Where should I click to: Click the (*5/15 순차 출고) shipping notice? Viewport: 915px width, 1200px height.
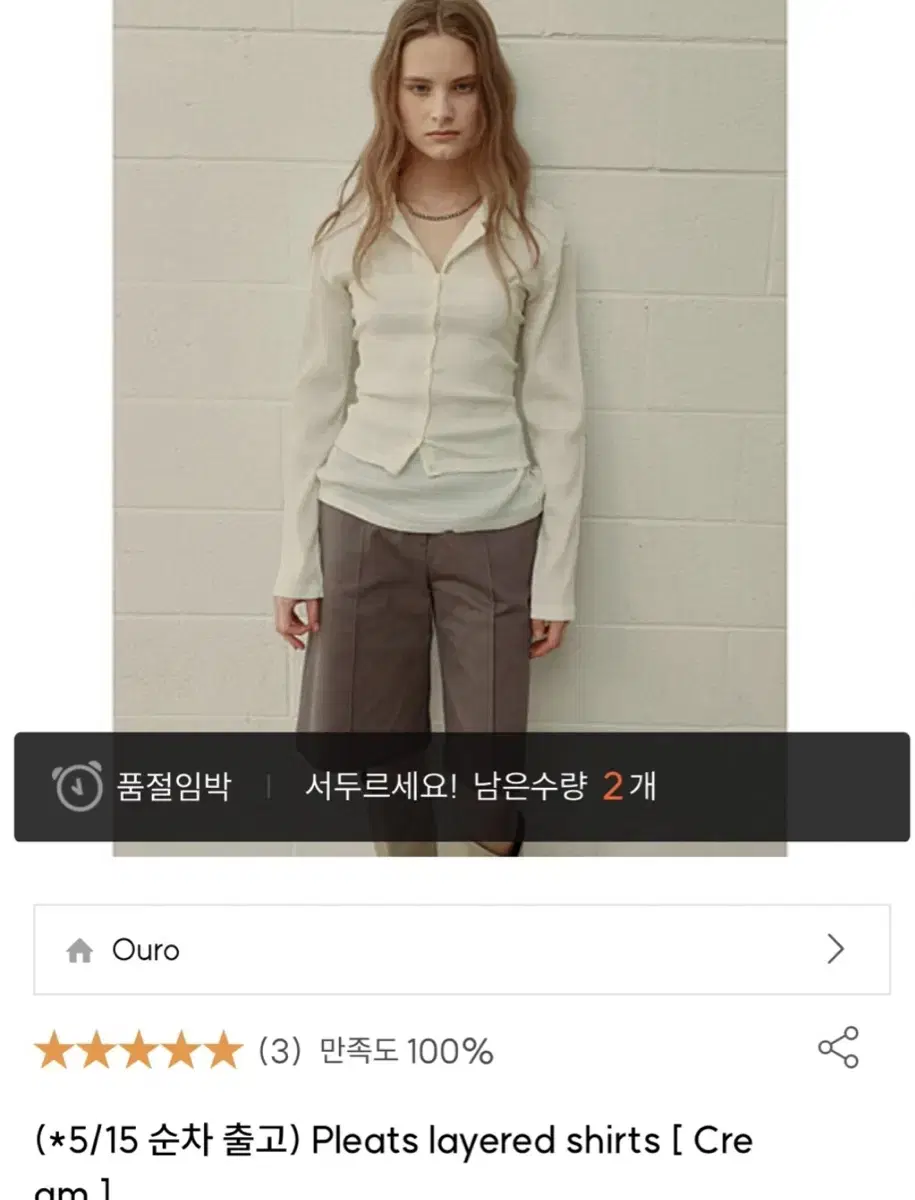click(x=163, y=1138)
